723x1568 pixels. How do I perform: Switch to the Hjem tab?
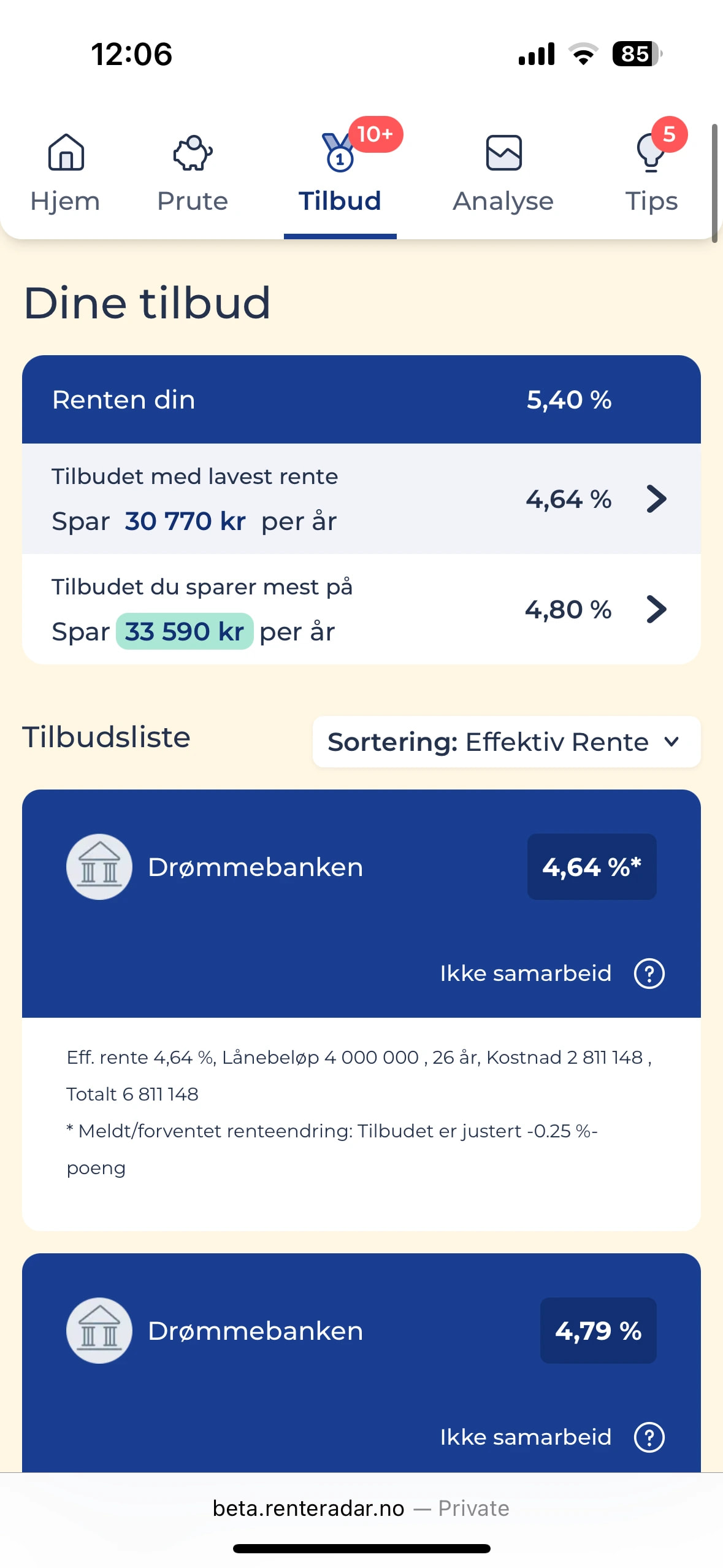[x=65, y=174]
